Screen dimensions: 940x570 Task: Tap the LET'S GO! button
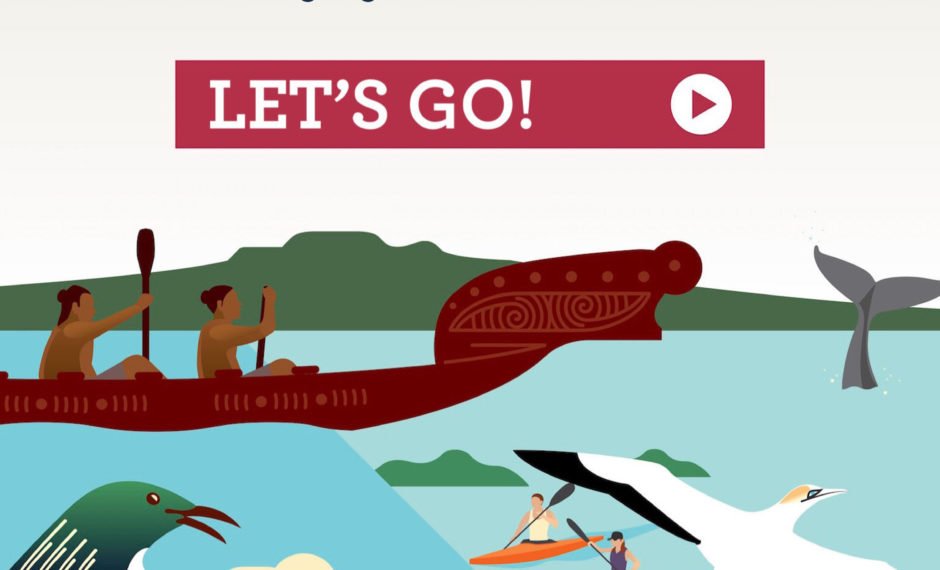pos(469,104)
